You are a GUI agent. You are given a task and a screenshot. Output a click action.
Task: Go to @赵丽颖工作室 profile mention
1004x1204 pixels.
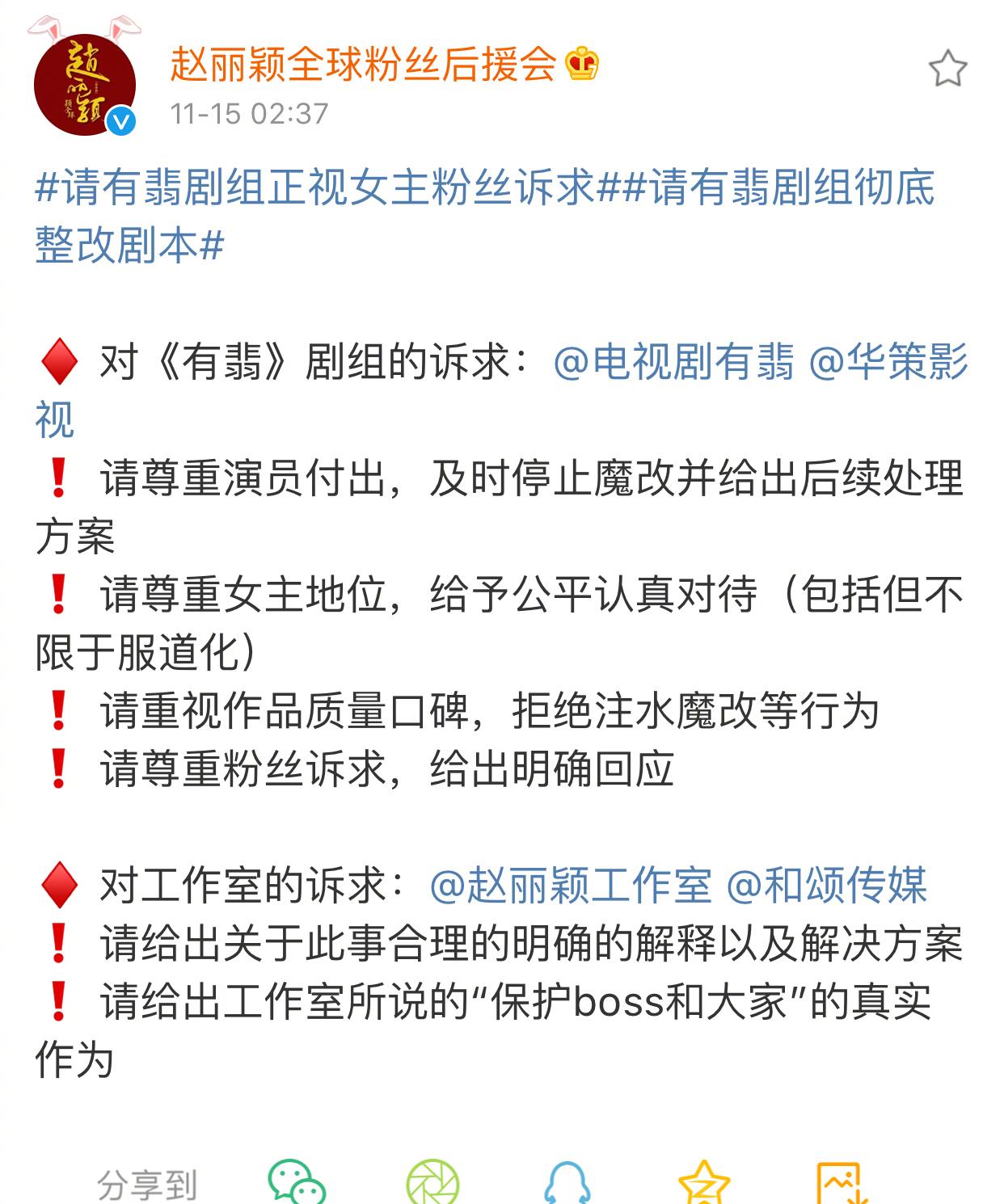pyautogui.click(x=571, y=885)
